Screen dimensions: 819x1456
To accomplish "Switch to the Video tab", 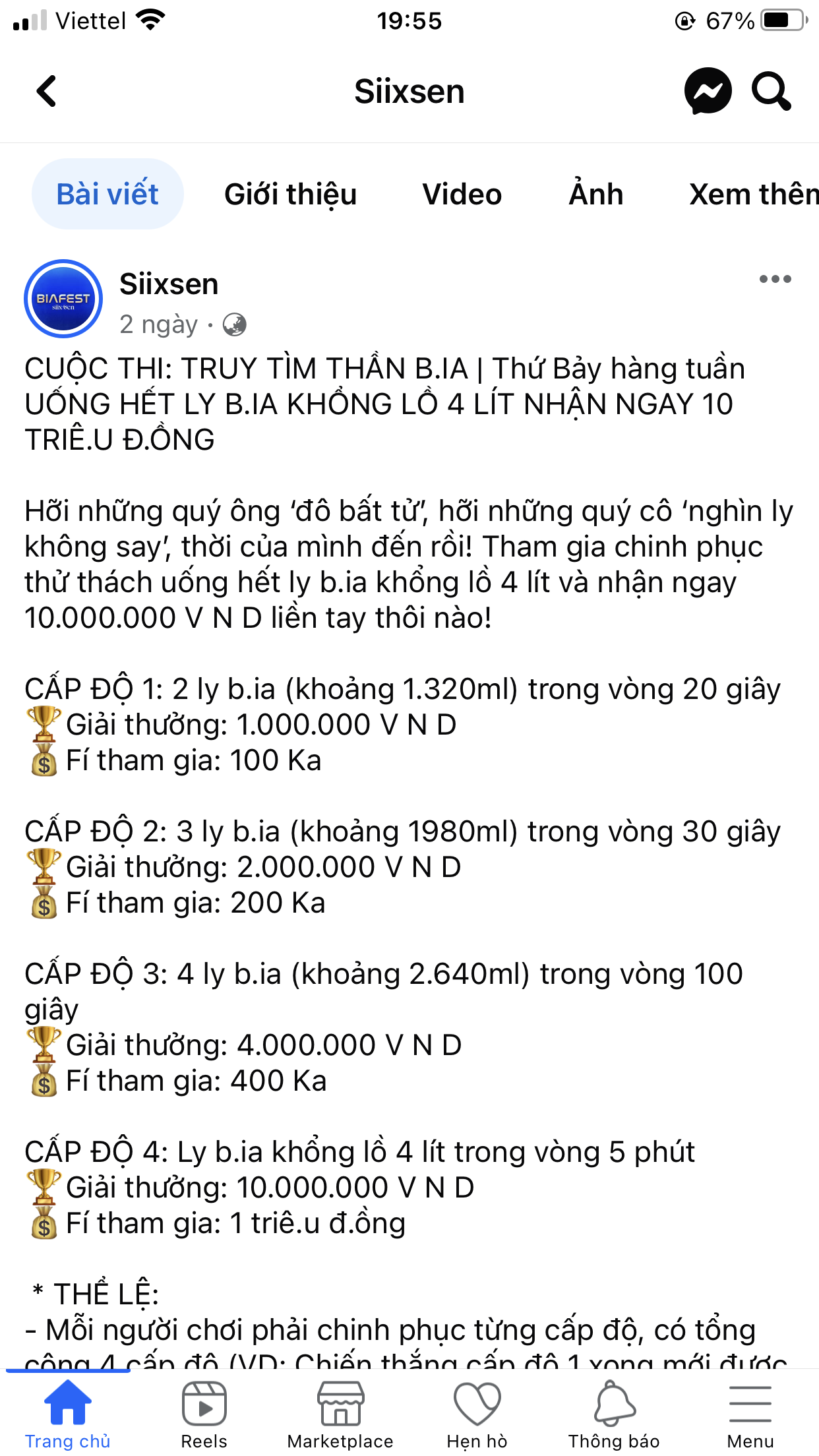I will [462, 193].
